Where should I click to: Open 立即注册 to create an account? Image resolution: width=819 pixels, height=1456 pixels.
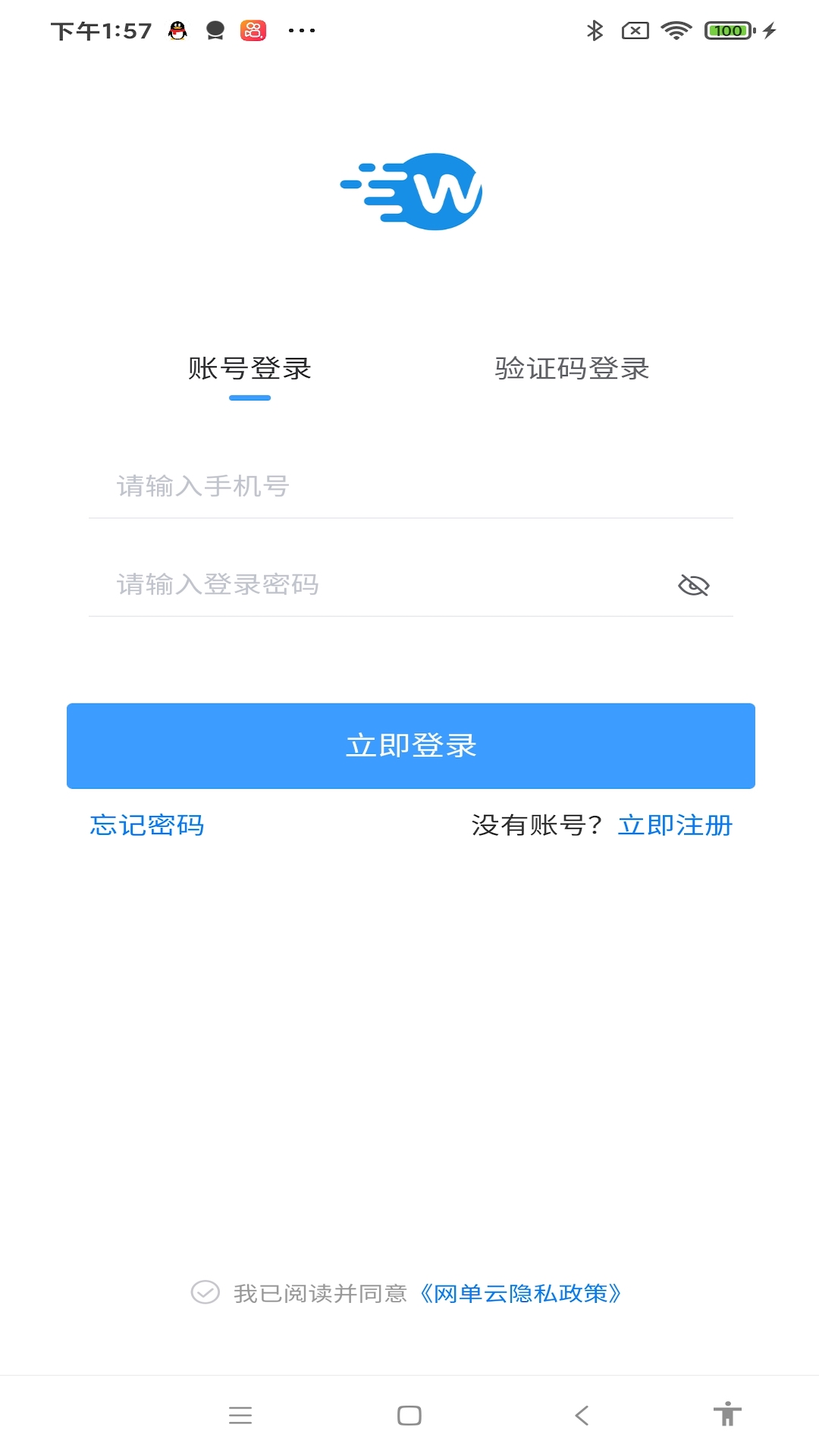[x=675, y=825]
